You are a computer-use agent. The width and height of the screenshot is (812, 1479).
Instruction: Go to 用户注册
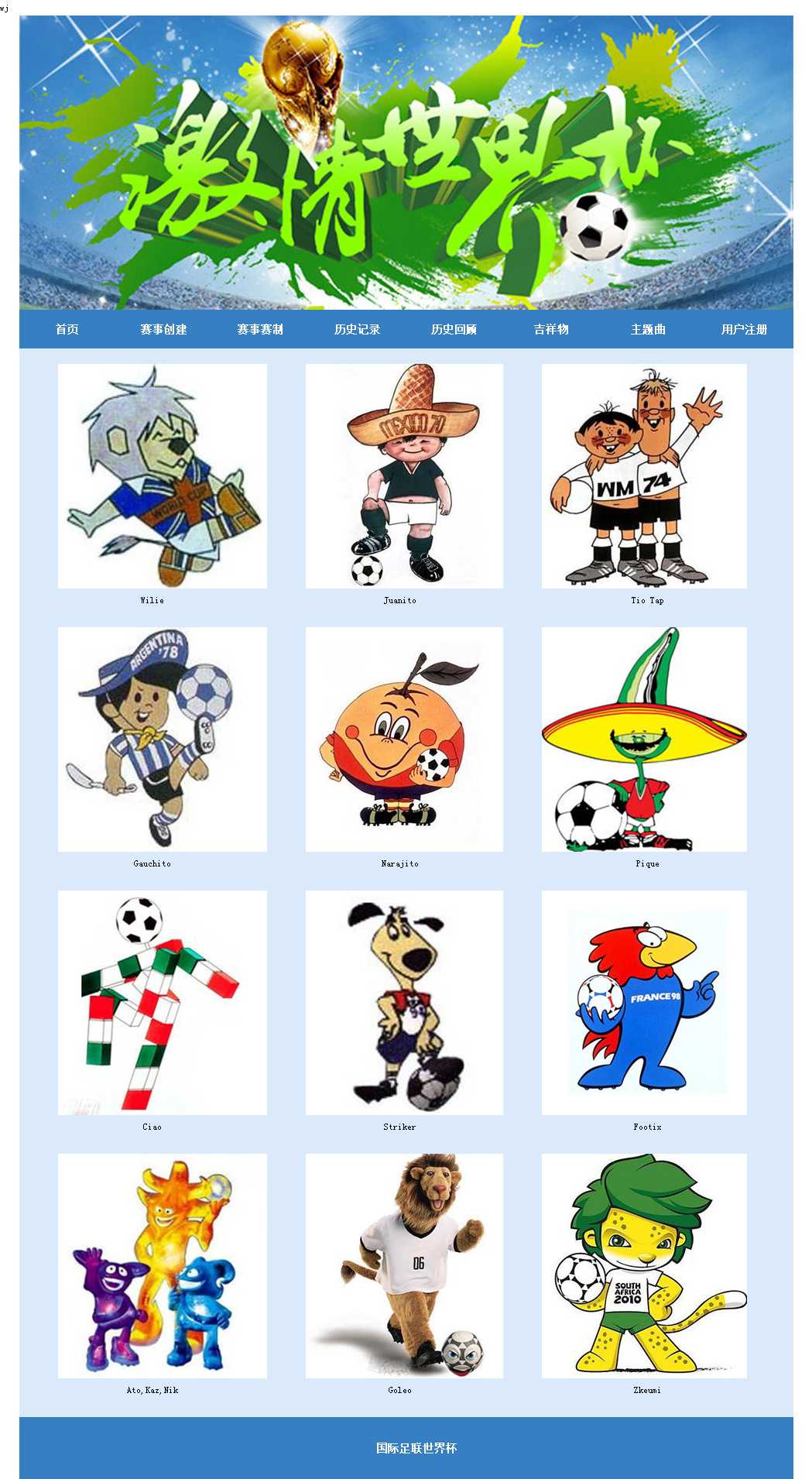coord(744,329)
